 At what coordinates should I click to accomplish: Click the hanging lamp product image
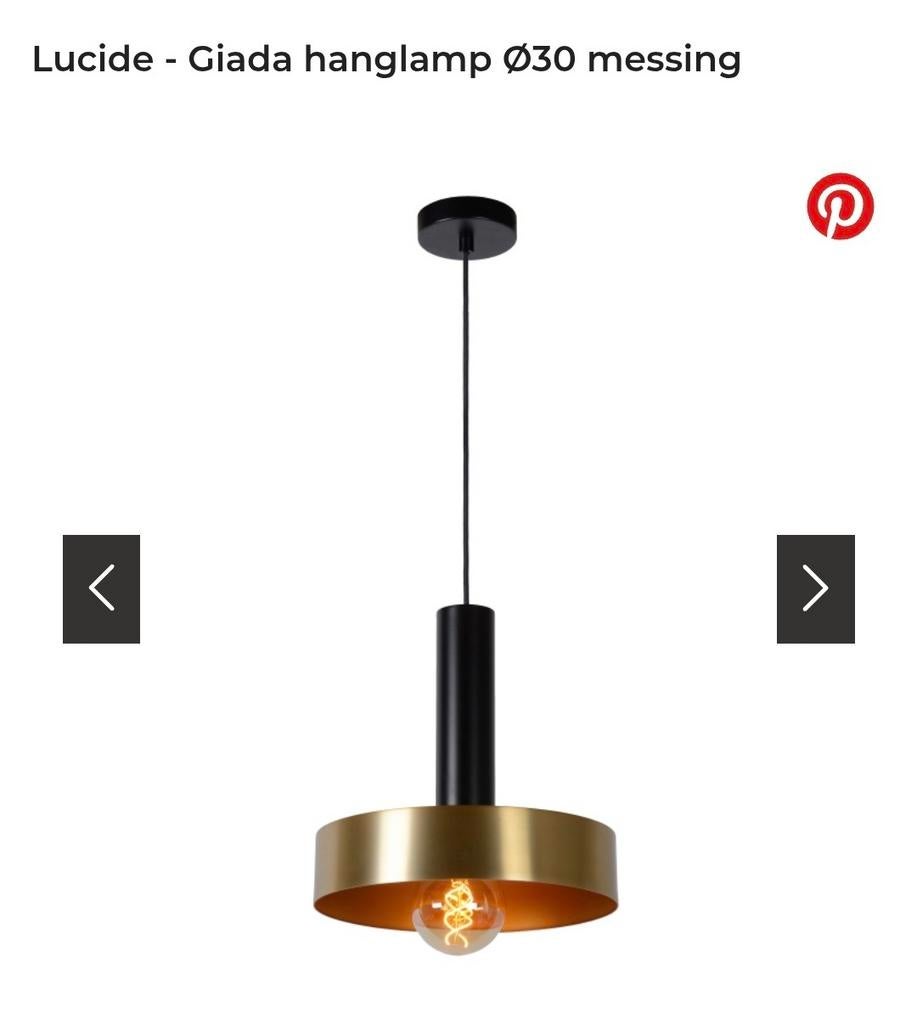click(x=463, y=600)
